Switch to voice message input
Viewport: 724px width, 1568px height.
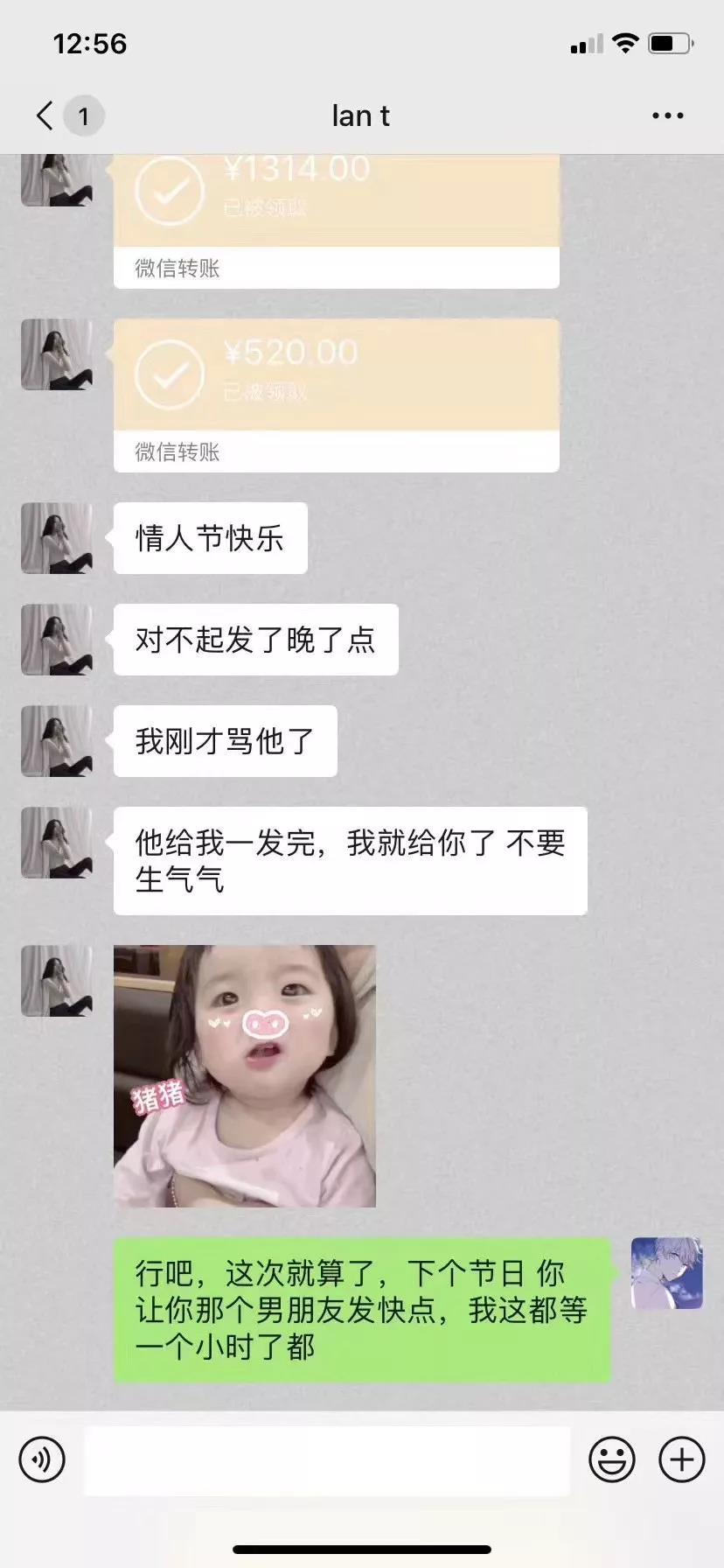tap(42, 1459)
